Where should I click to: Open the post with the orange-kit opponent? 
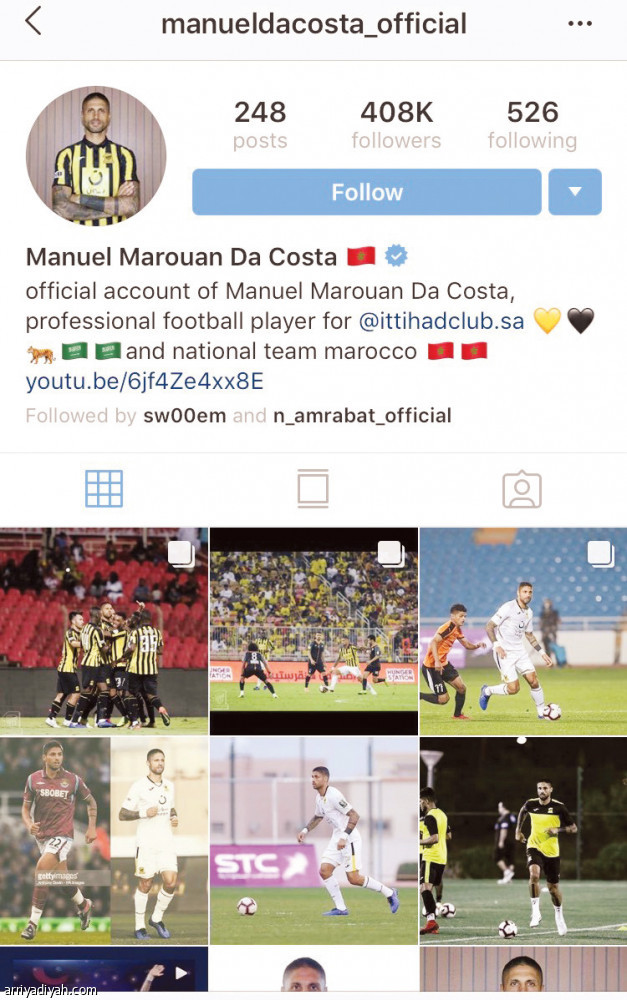tap(523, 631)
